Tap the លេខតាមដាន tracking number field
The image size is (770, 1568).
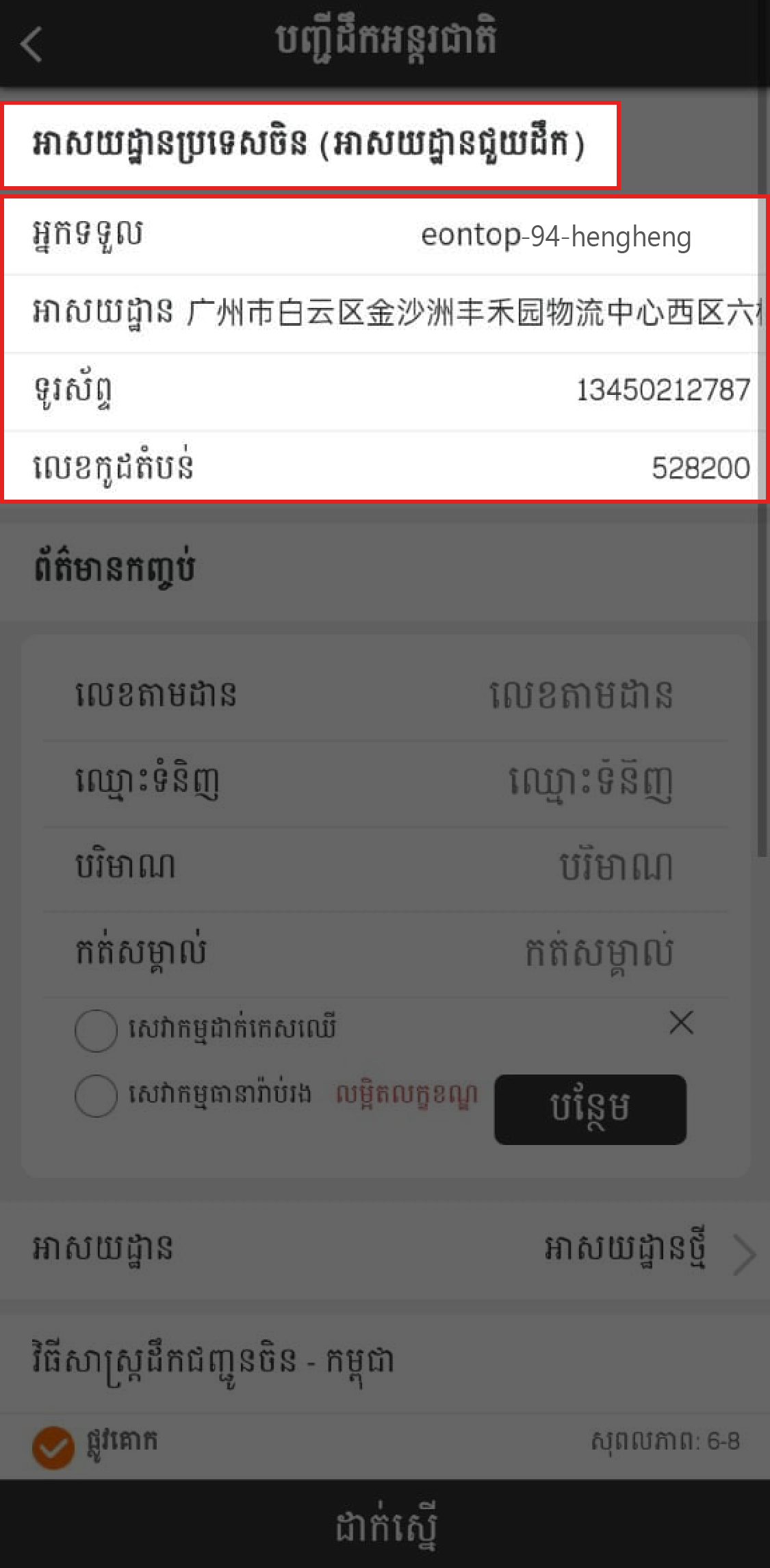coord(580,695)
